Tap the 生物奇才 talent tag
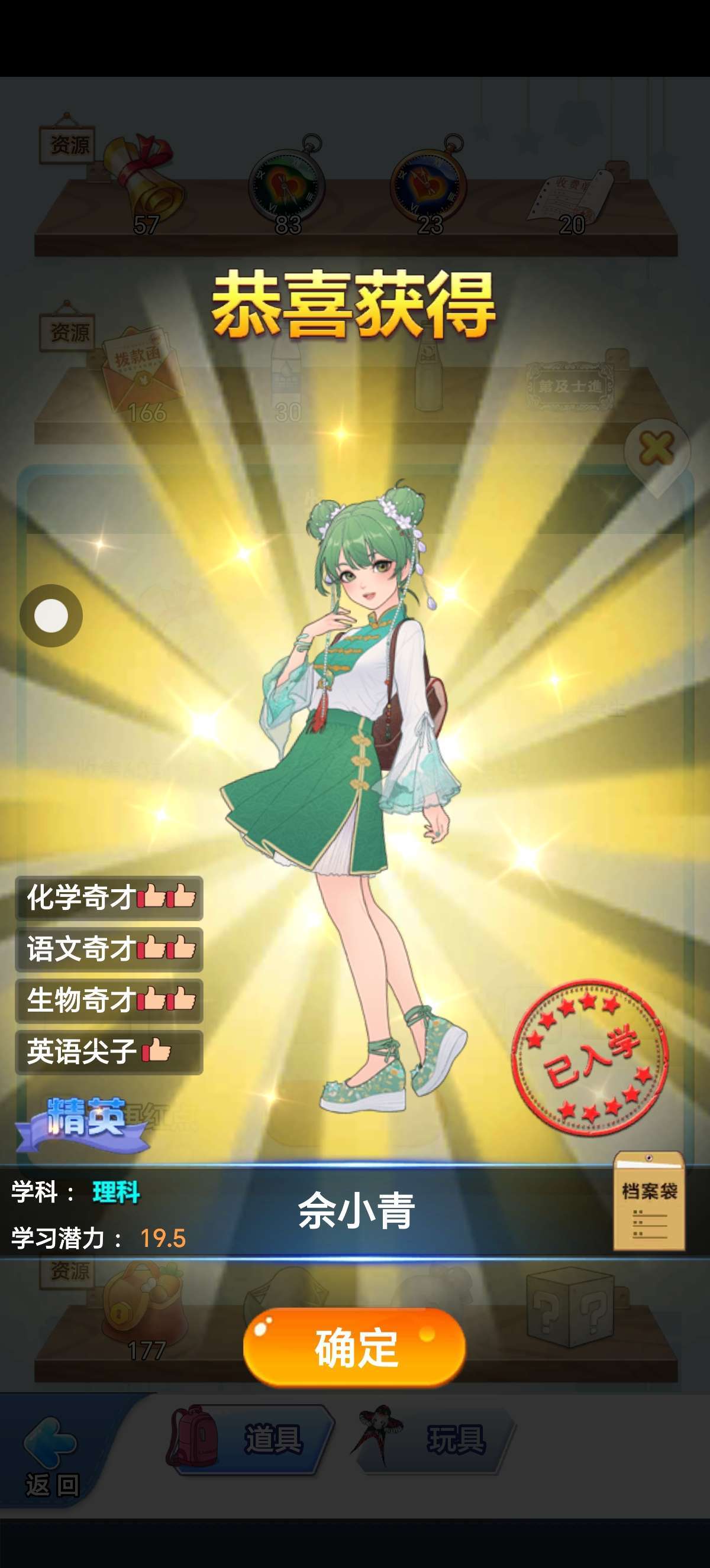Image resolution: width=710 pixels, height=1568 pixels. coord(109,1000)
